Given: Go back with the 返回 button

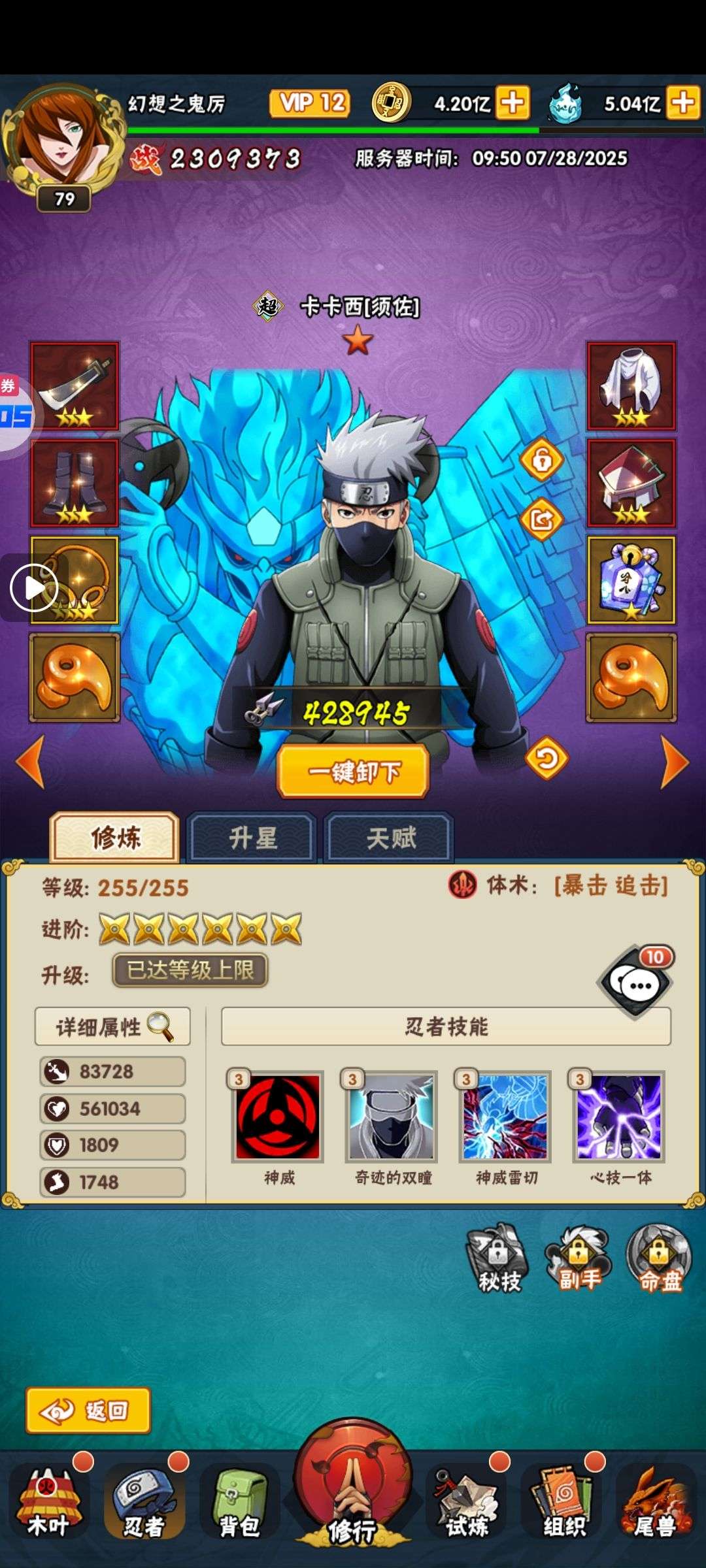Looking at the screenshot, I should tap(88, 1411).
